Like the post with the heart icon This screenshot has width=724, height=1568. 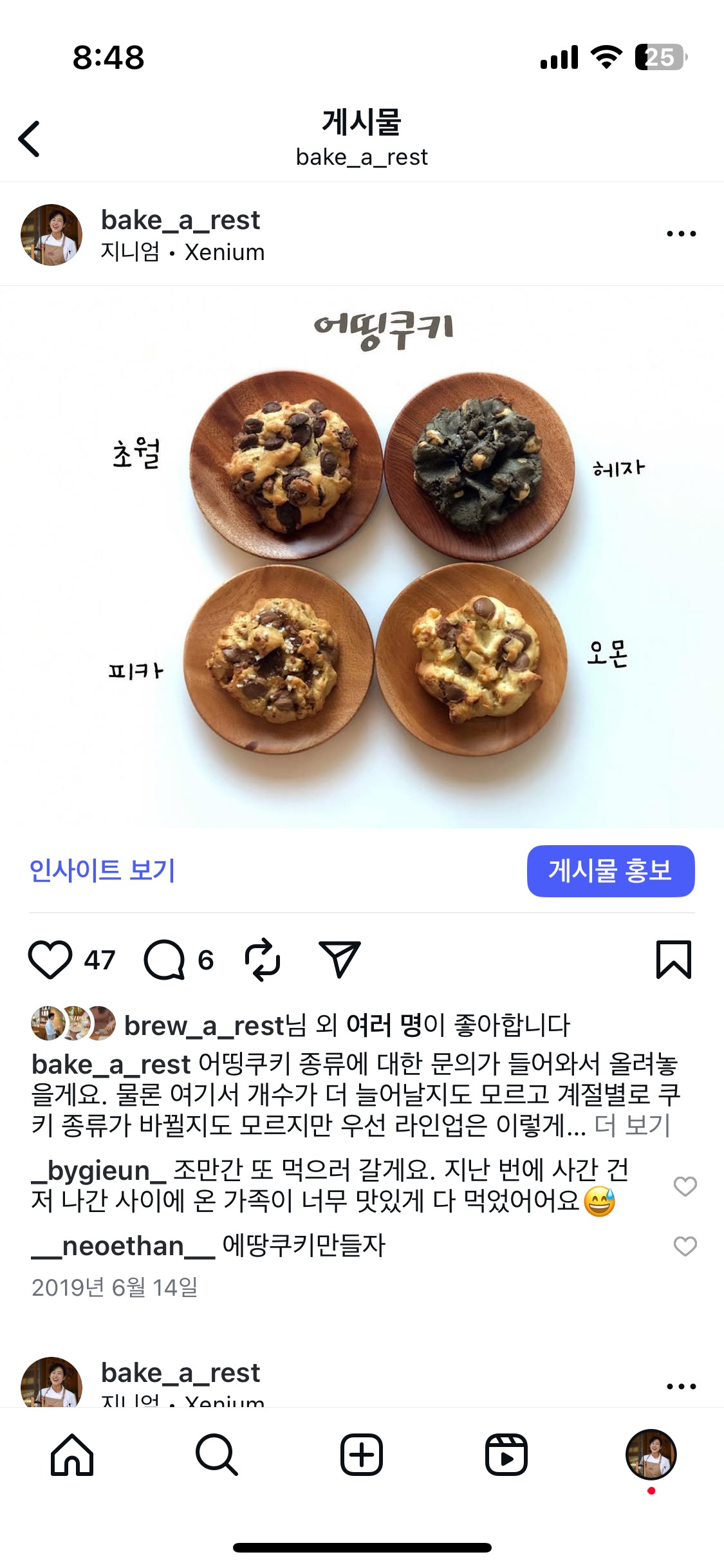tap(51, 960)
